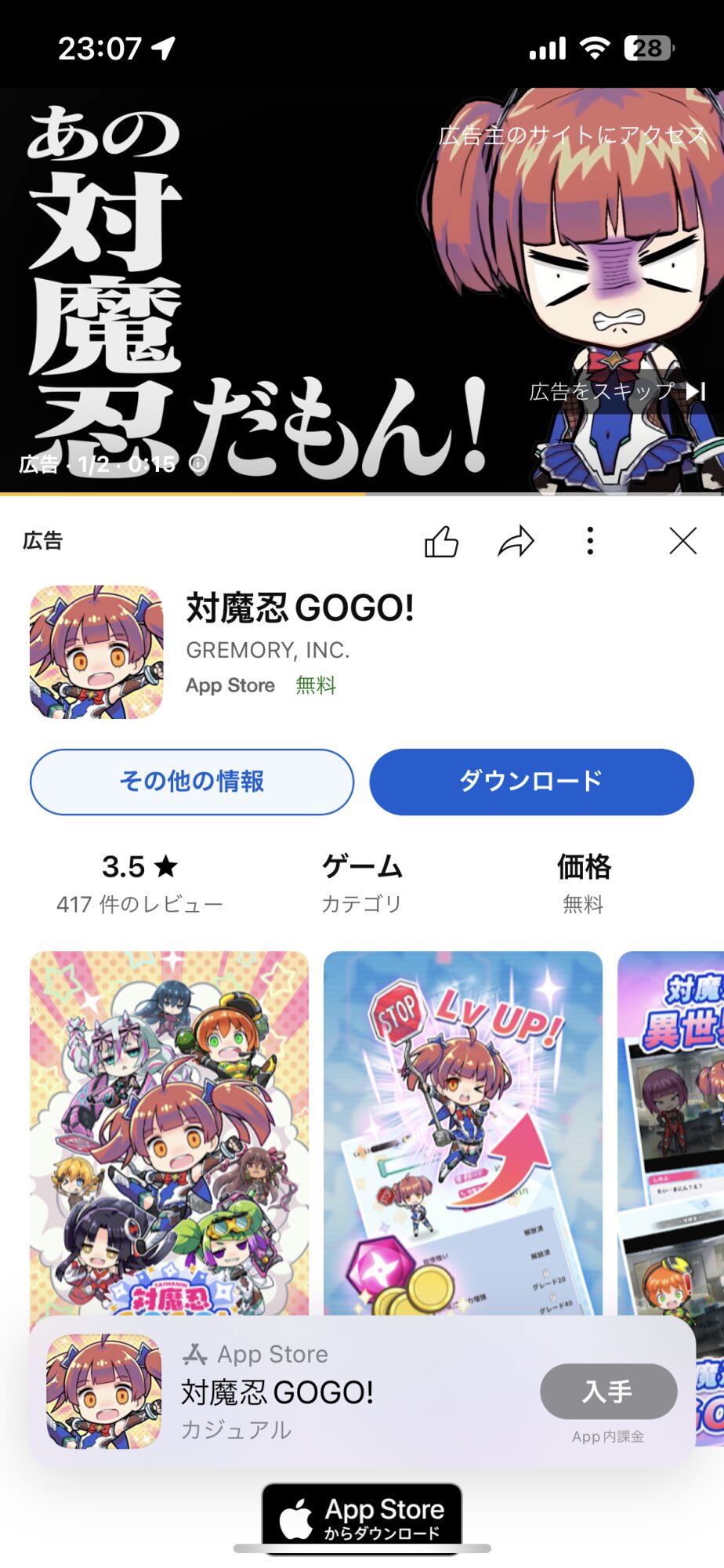
Task: Get the app with 入手
Action: [x=608, y=1392]
